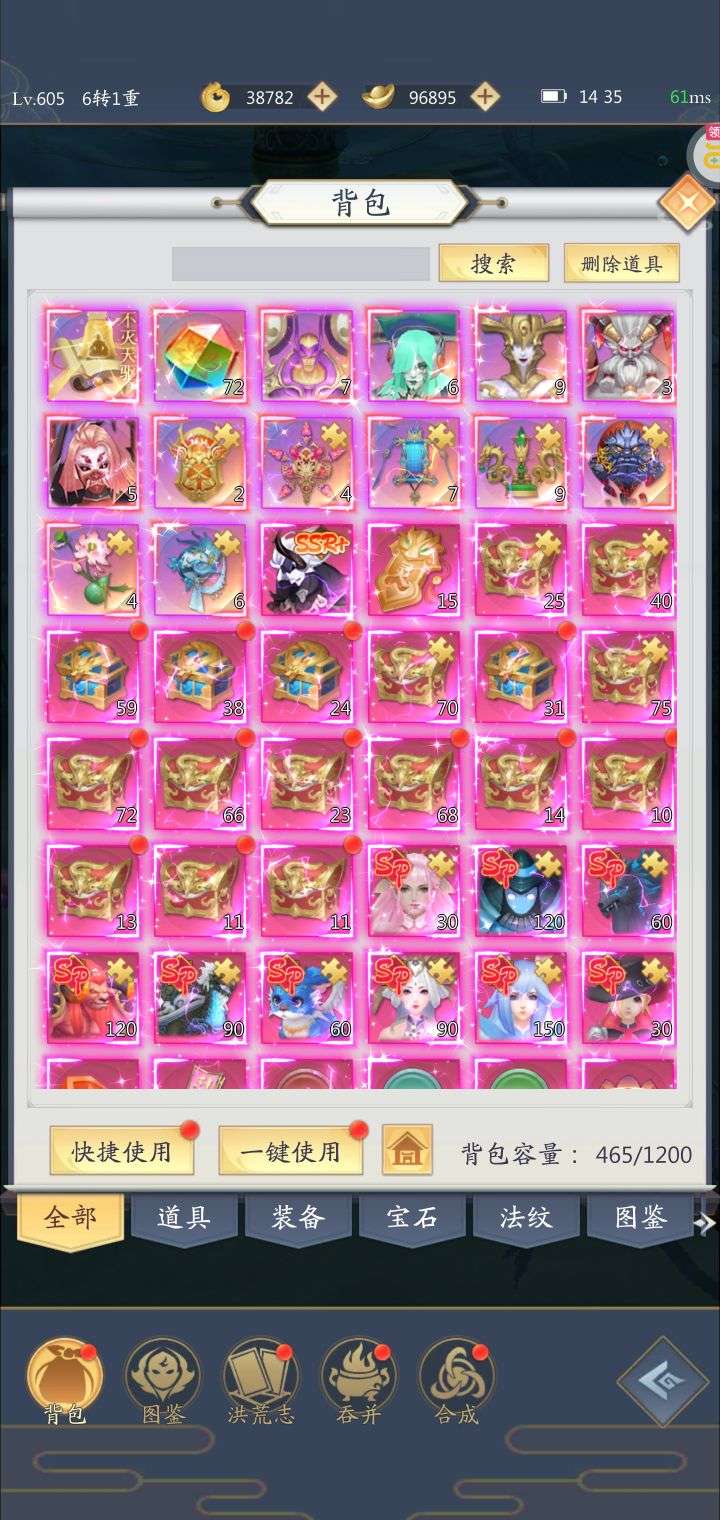Switch to the 道具 tab

(184, 1218)
